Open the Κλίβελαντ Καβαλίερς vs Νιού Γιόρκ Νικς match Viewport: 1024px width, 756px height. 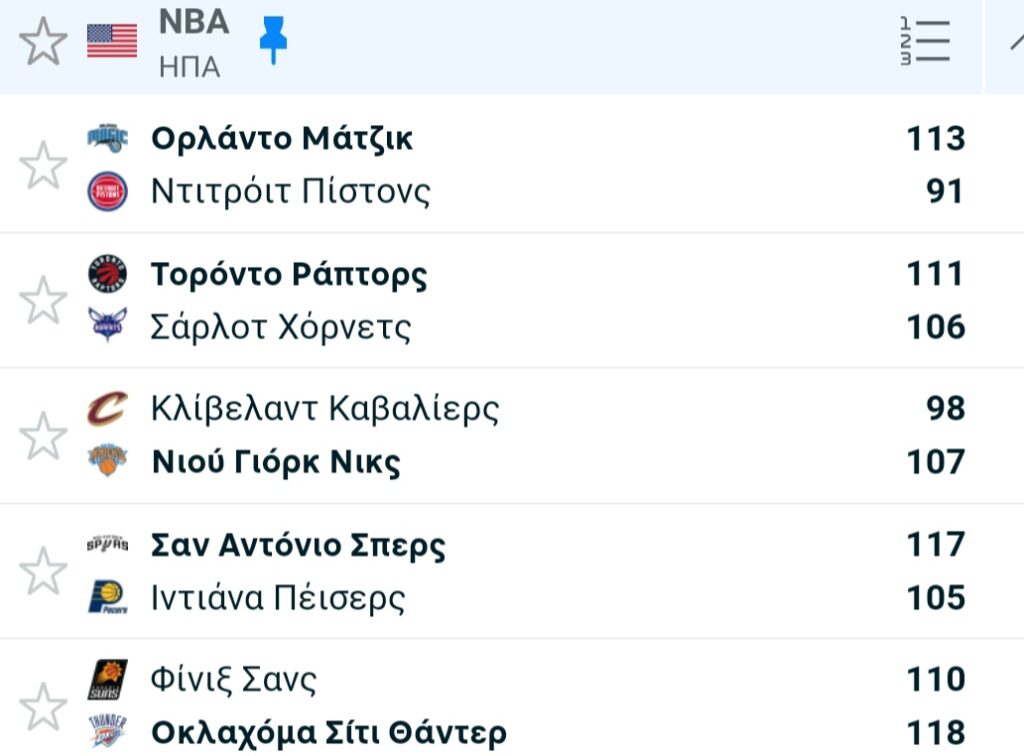(500, 436)
